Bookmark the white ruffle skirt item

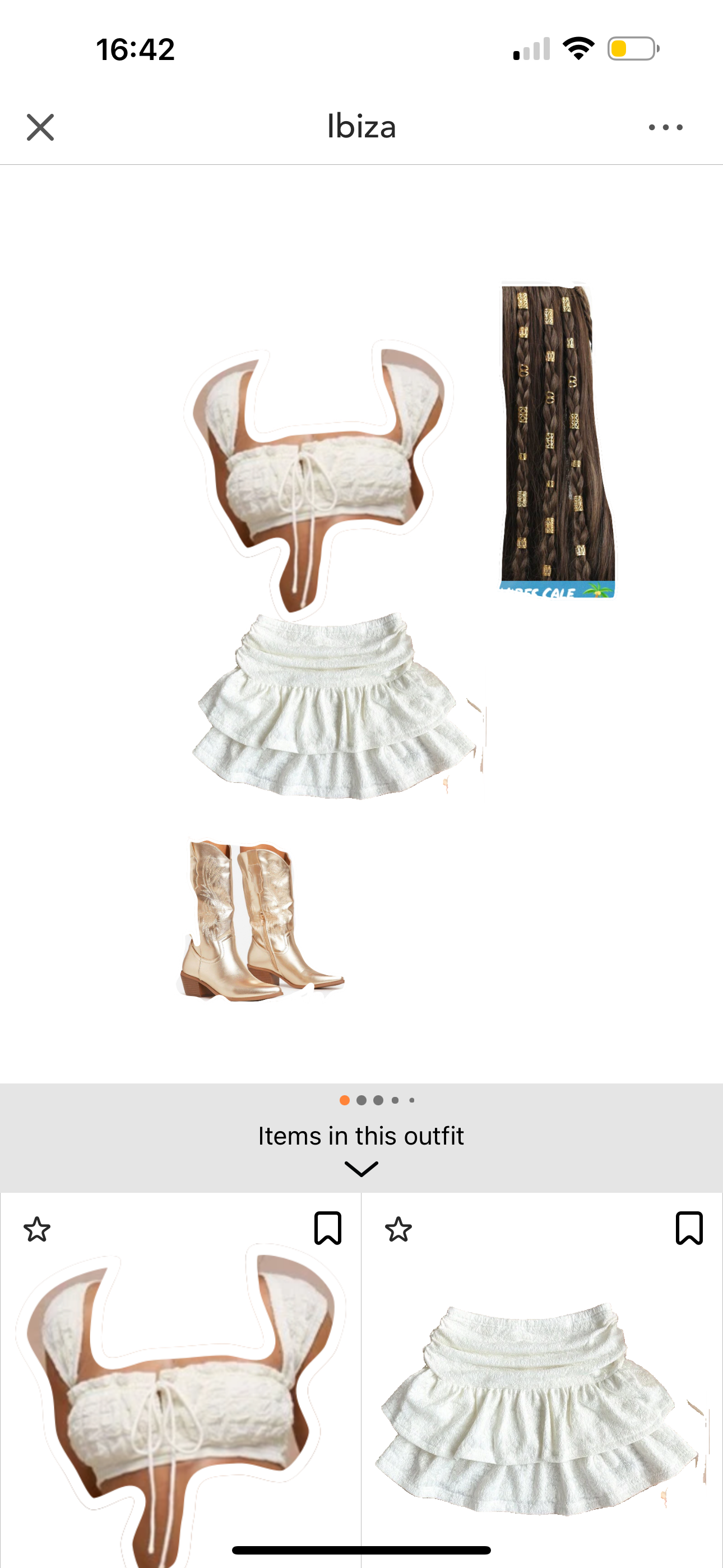[689, 1228]
